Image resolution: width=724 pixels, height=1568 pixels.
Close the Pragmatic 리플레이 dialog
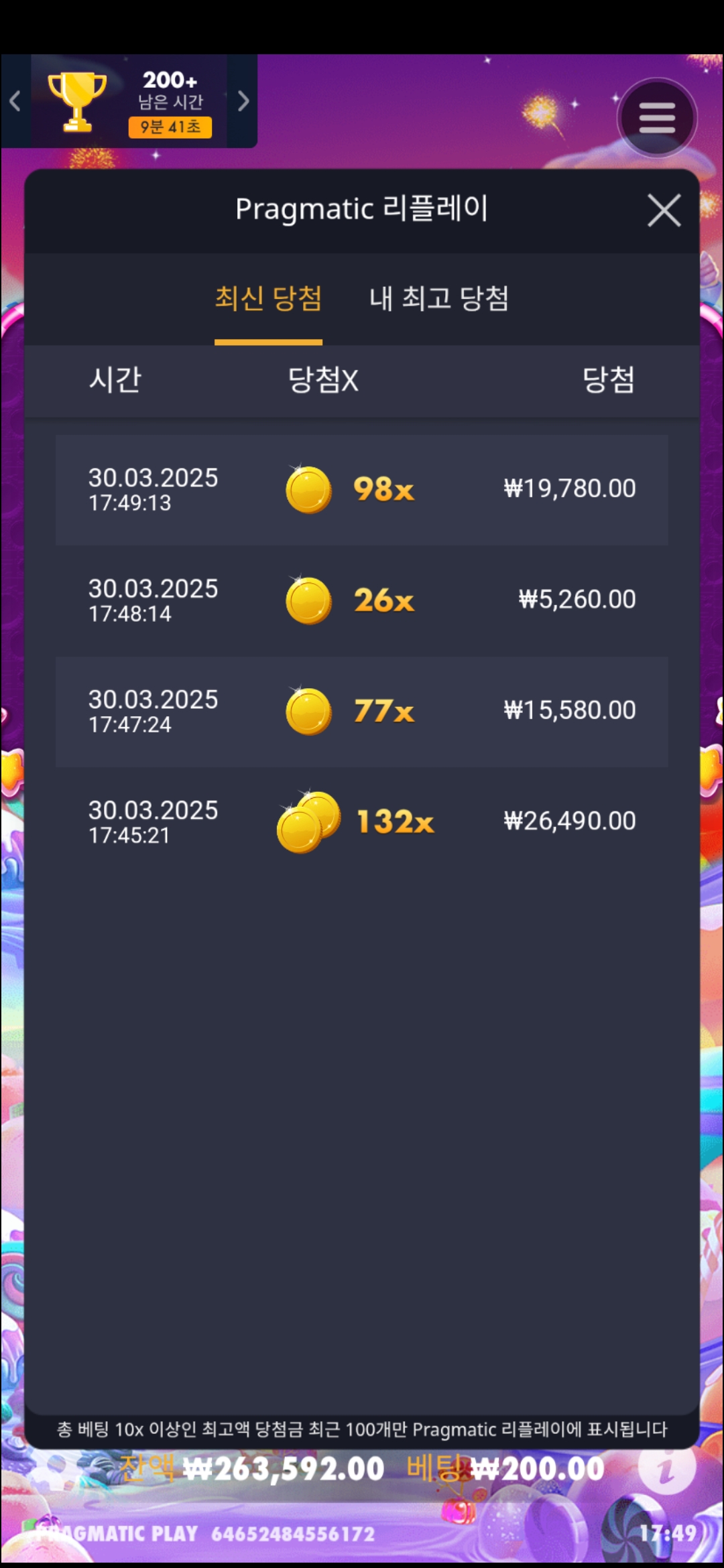664,210
